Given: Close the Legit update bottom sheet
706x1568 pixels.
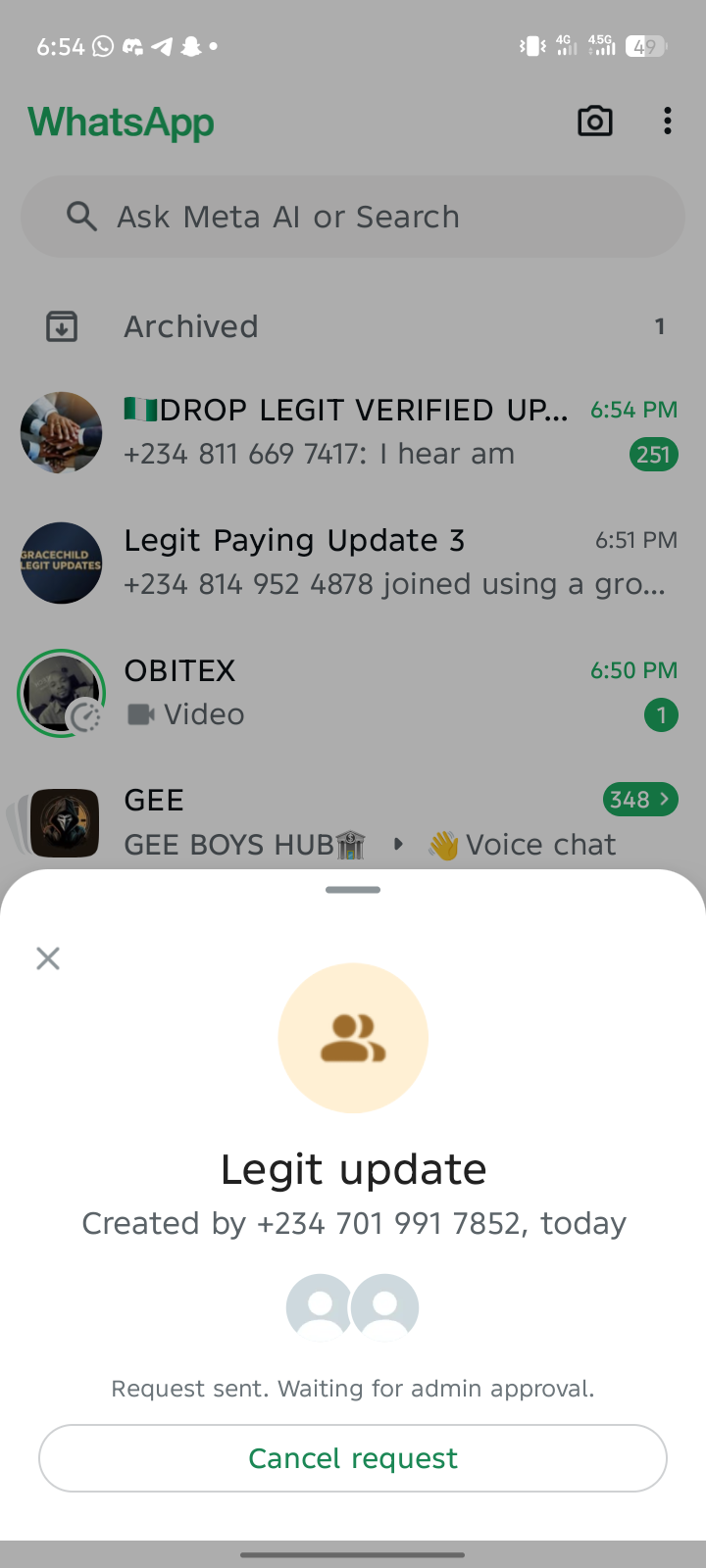Looking at the screenshot, I should (48, 958).
